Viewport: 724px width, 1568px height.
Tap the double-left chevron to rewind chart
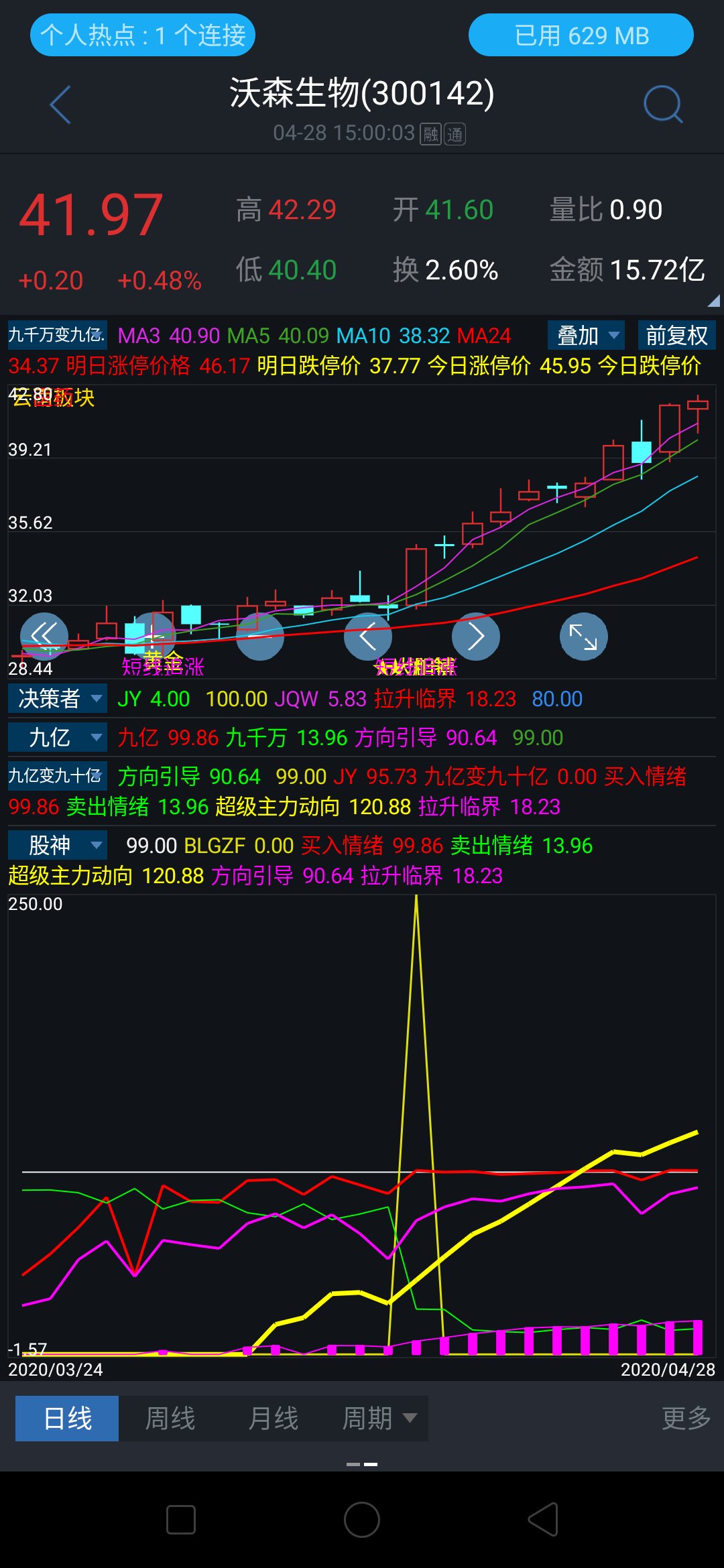click(x=44, y=637)
